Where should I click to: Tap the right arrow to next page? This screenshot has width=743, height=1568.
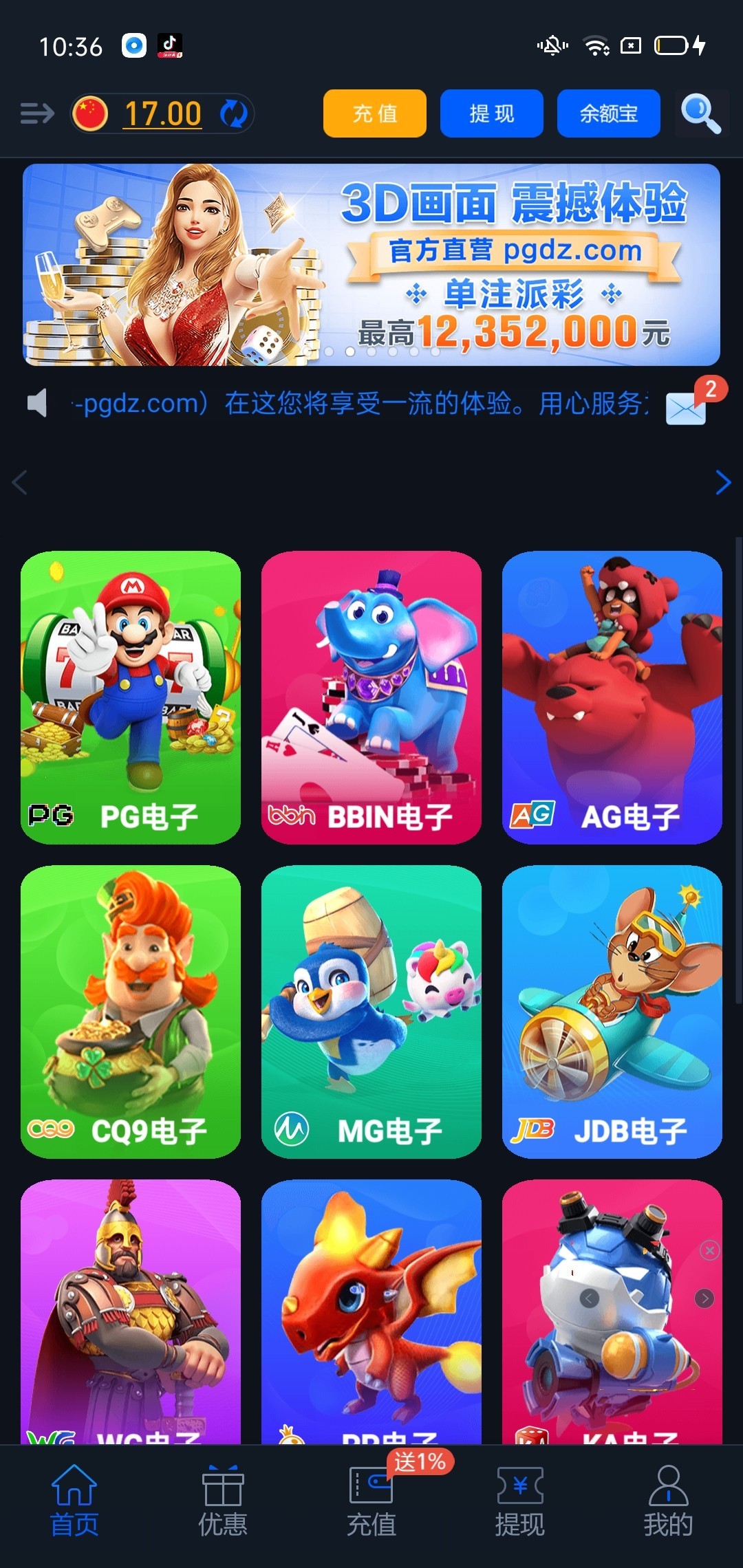722,483
